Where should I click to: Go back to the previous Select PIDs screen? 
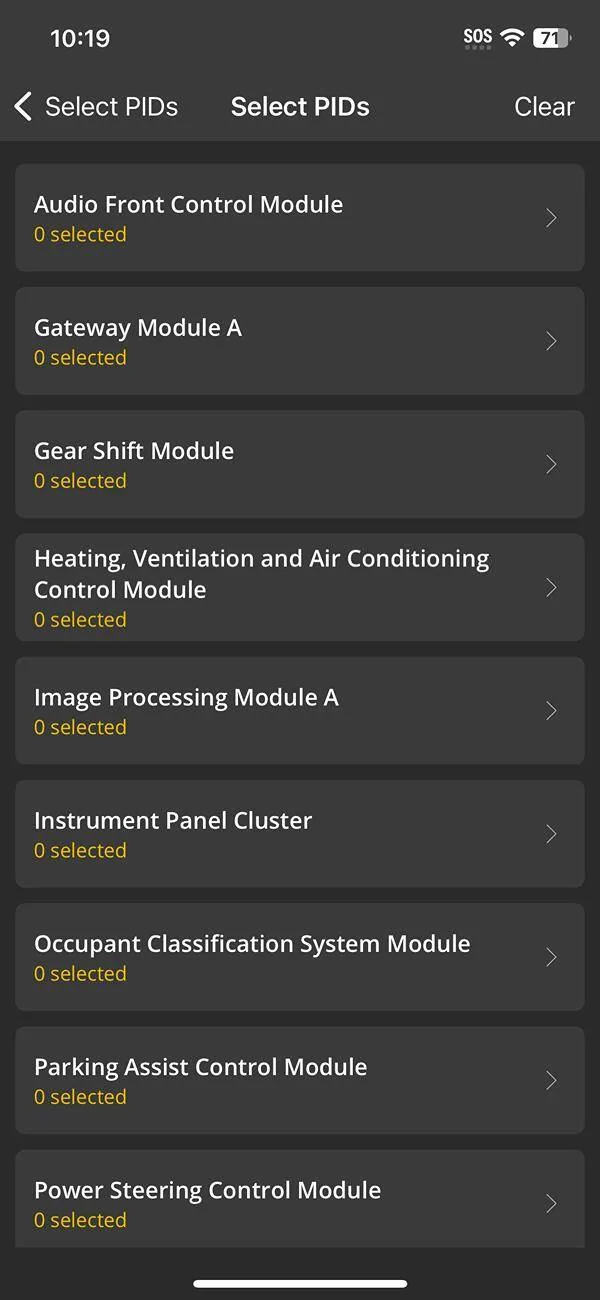(95, 107)
